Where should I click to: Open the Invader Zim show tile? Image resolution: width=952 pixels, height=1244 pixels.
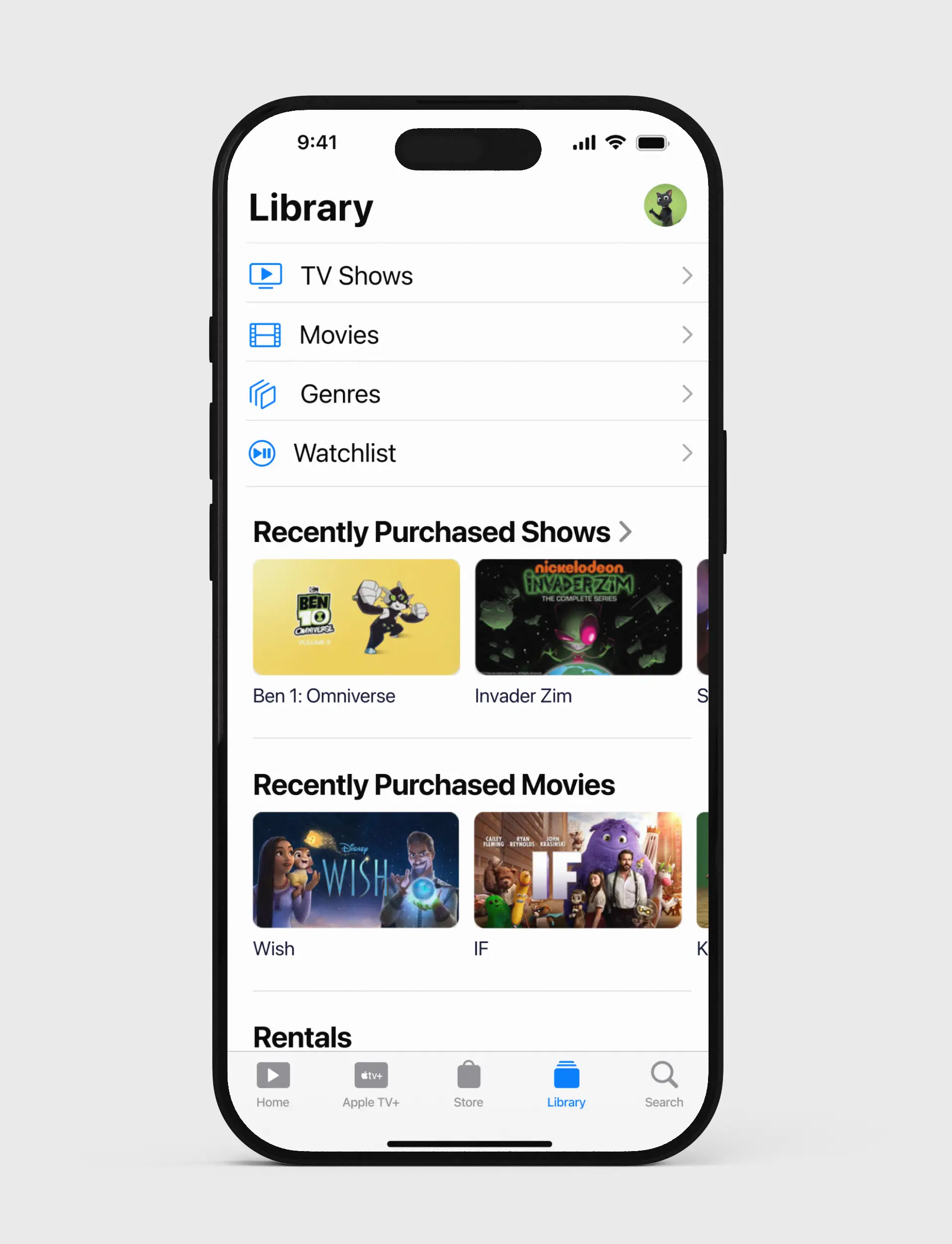point(578,617)
